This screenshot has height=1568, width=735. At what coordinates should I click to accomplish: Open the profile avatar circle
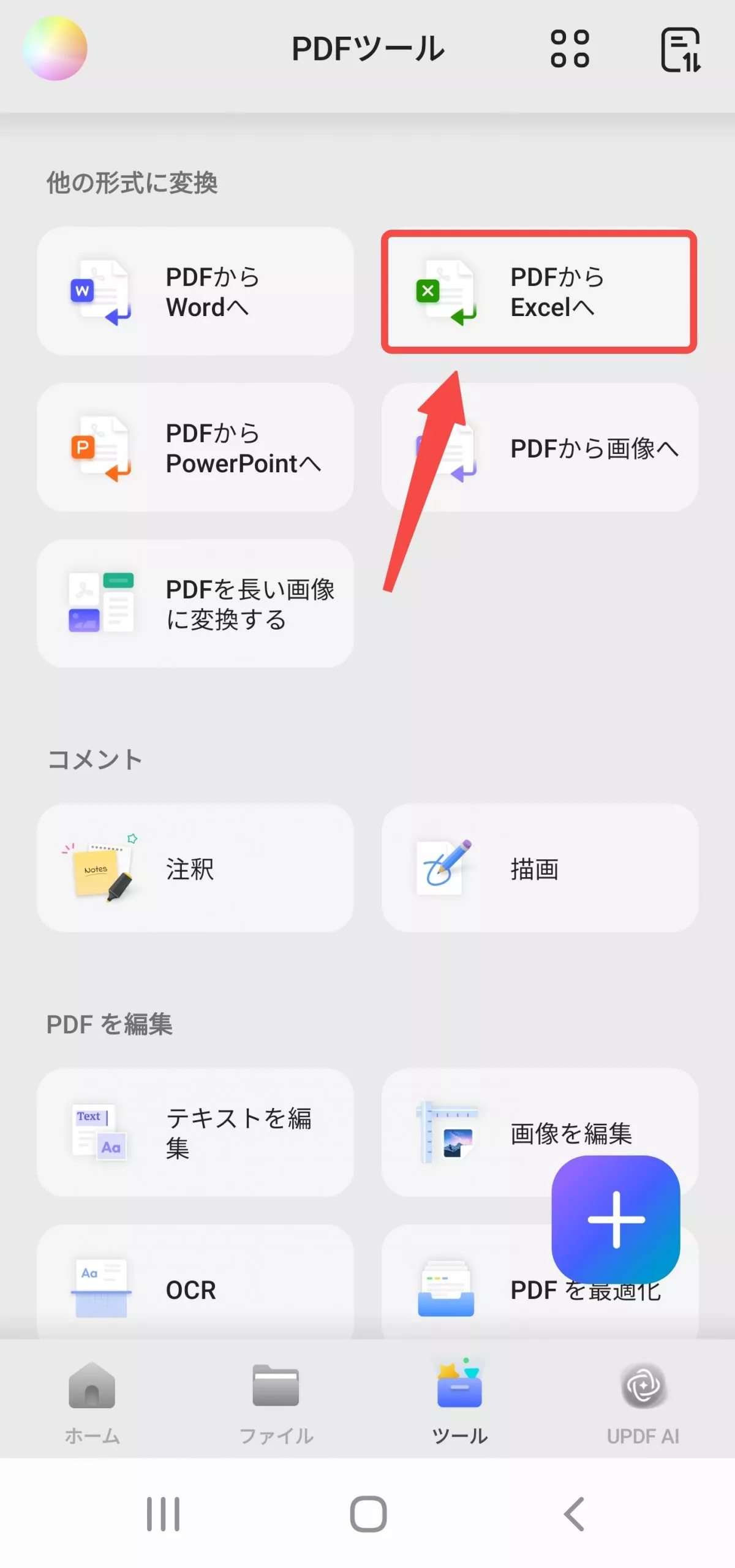pos(55,48)
